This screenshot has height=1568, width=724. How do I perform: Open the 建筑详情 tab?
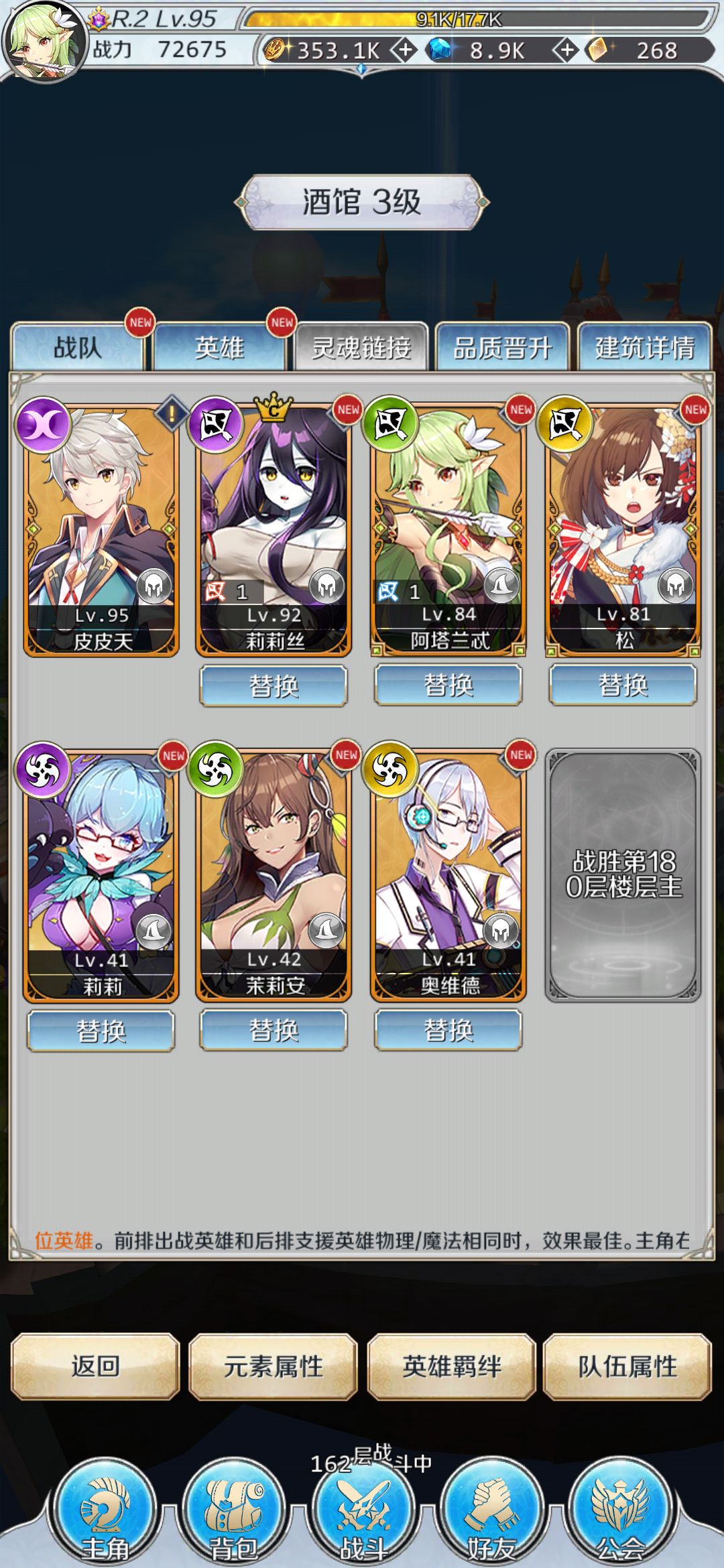click(644, 347)
